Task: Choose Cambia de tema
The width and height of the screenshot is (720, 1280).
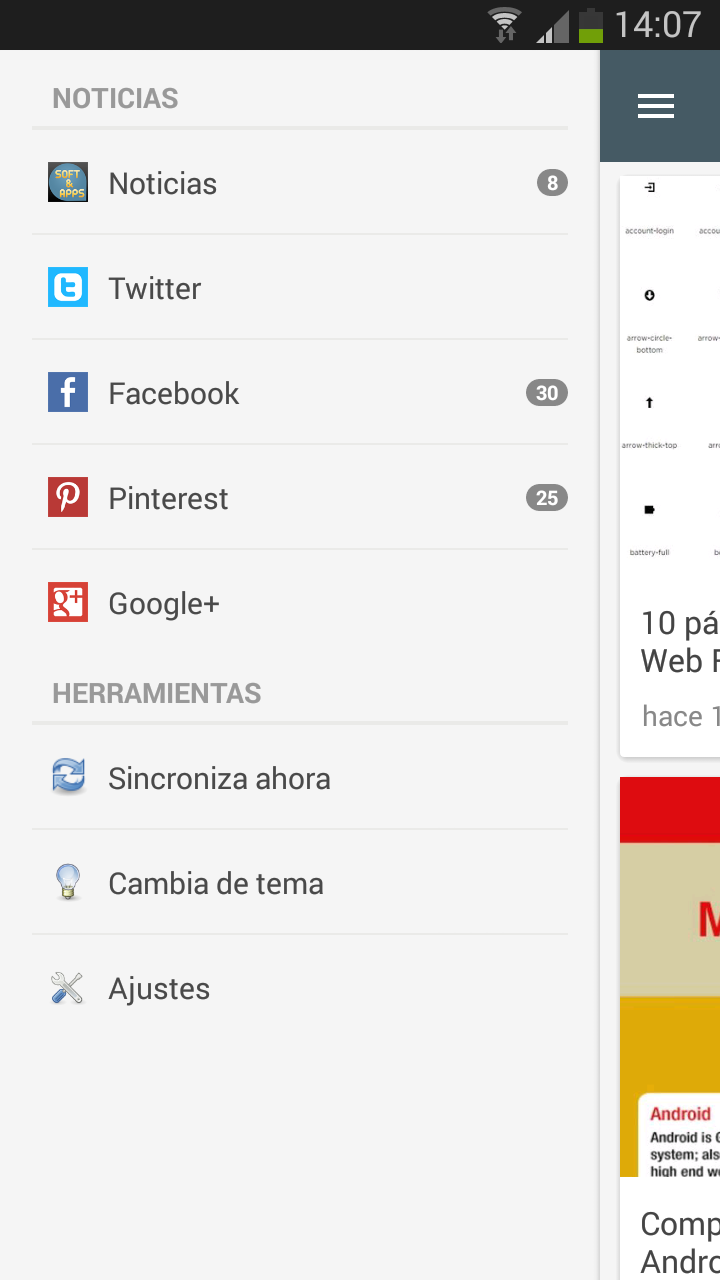Action: 300,883
